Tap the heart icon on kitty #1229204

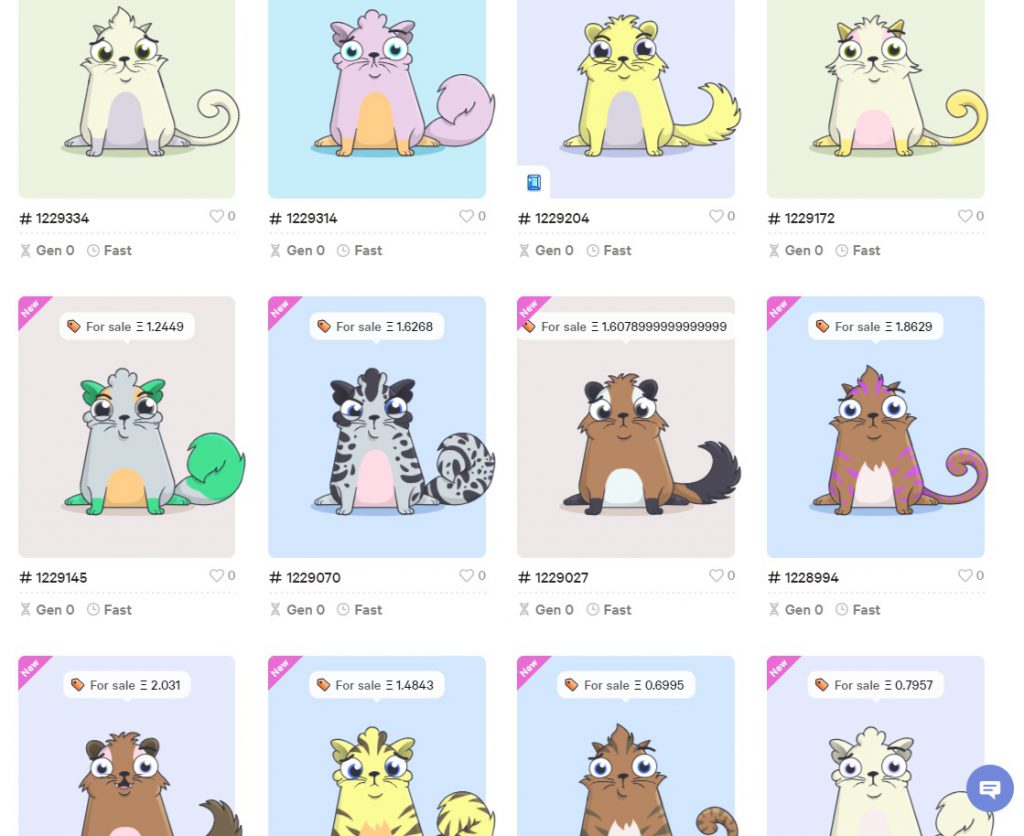click(716, 216)
